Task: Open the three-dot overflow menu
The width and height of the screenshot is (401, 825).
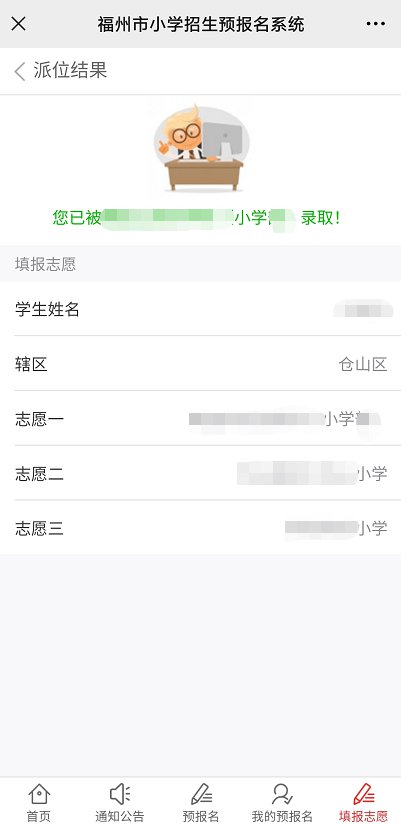Action: [376, 24]
